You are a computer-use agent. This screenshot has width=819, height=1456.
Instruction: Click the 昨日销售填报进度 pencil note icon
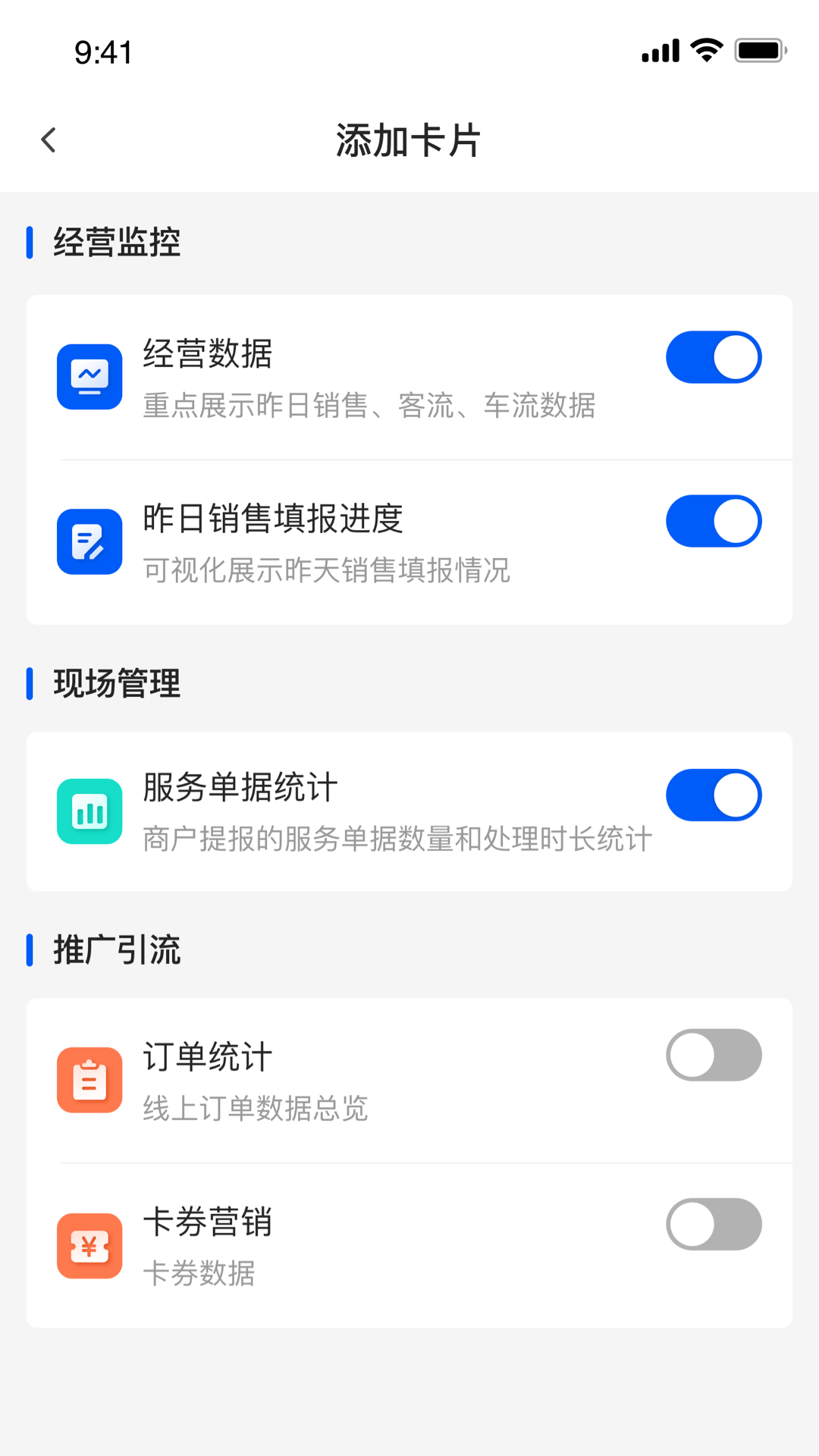pos(89,542)
